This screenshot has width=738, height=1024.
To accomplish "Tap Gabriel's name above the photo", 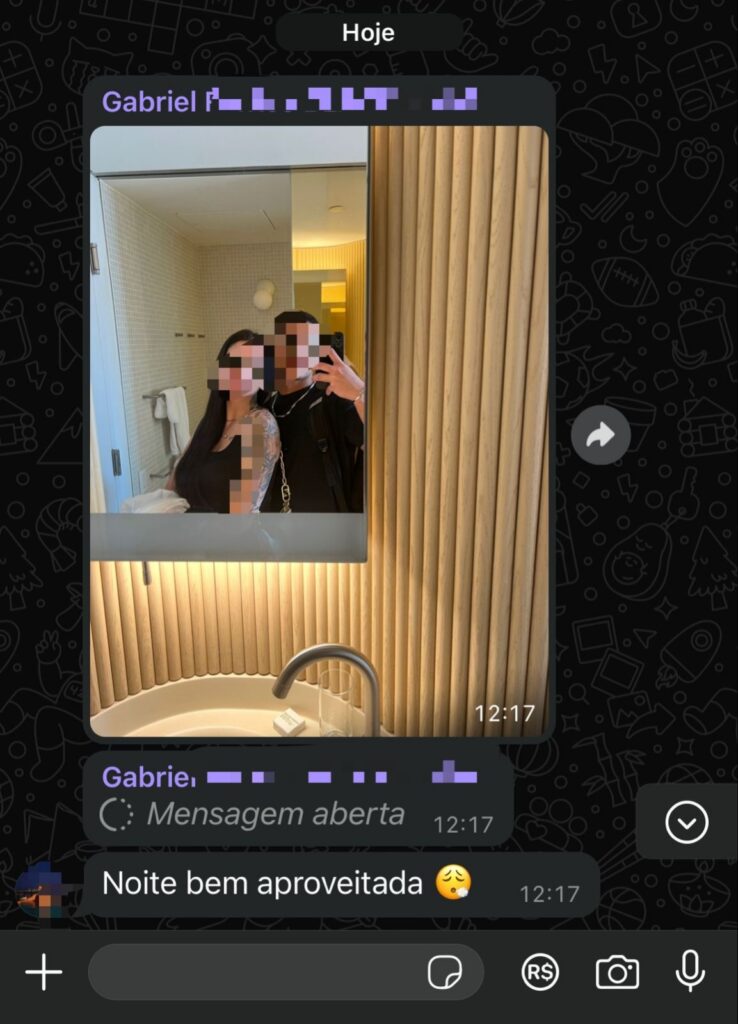I will click(150, 101).
